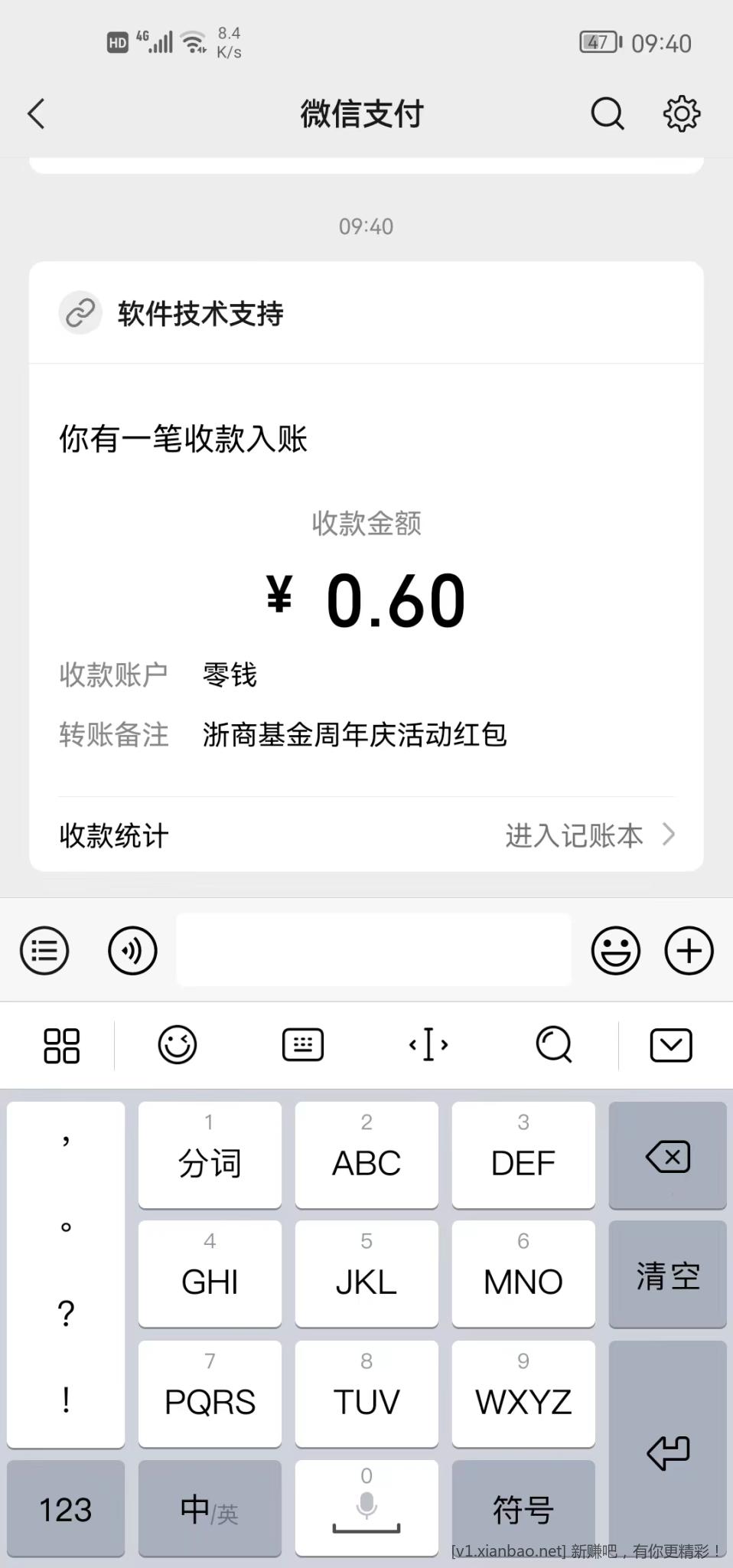The width and height of the screenshot is (733, 1568).
Task: Open the 软件技术支持 card header
Action: [x=200, y=313]
